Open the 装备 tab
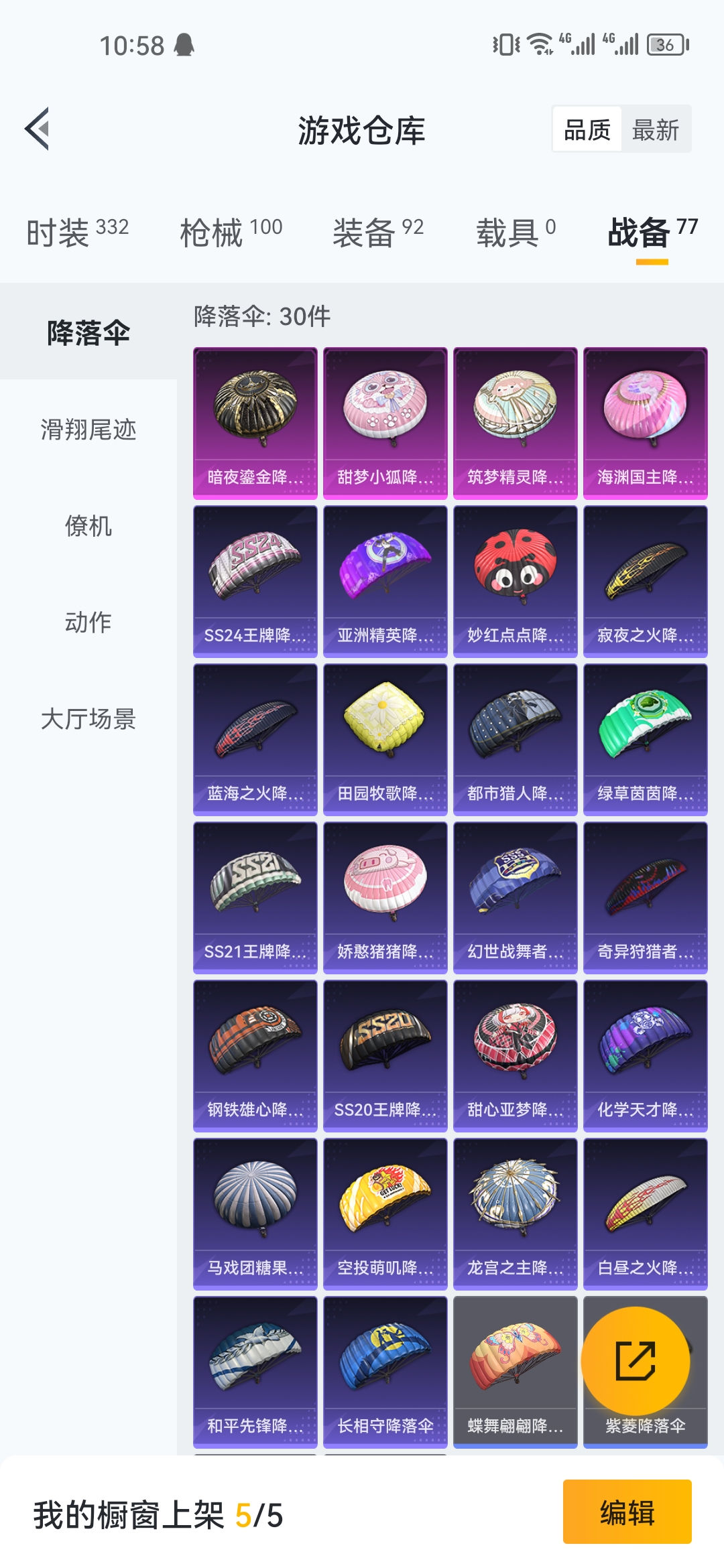 coord(378,233)
